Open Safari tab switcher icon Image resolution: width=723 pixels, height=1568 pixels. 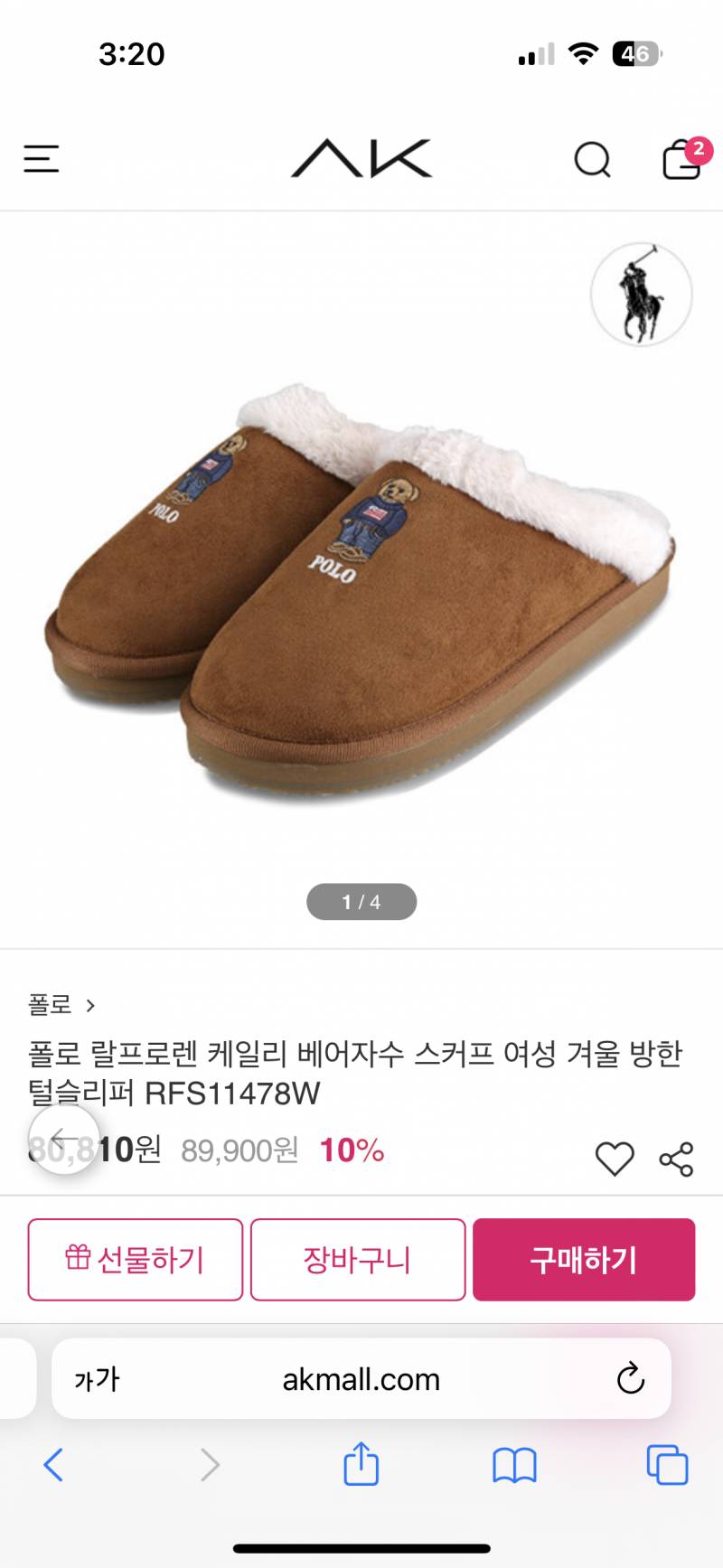point(667,1465)
